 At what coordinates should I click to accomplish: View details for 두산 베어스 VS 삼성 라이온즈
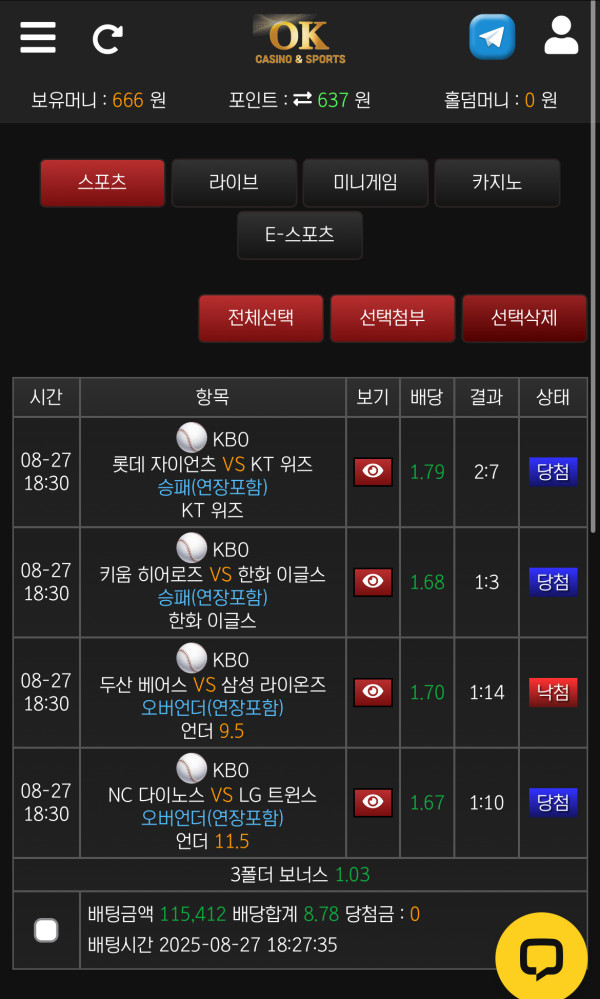click(373, 692)
